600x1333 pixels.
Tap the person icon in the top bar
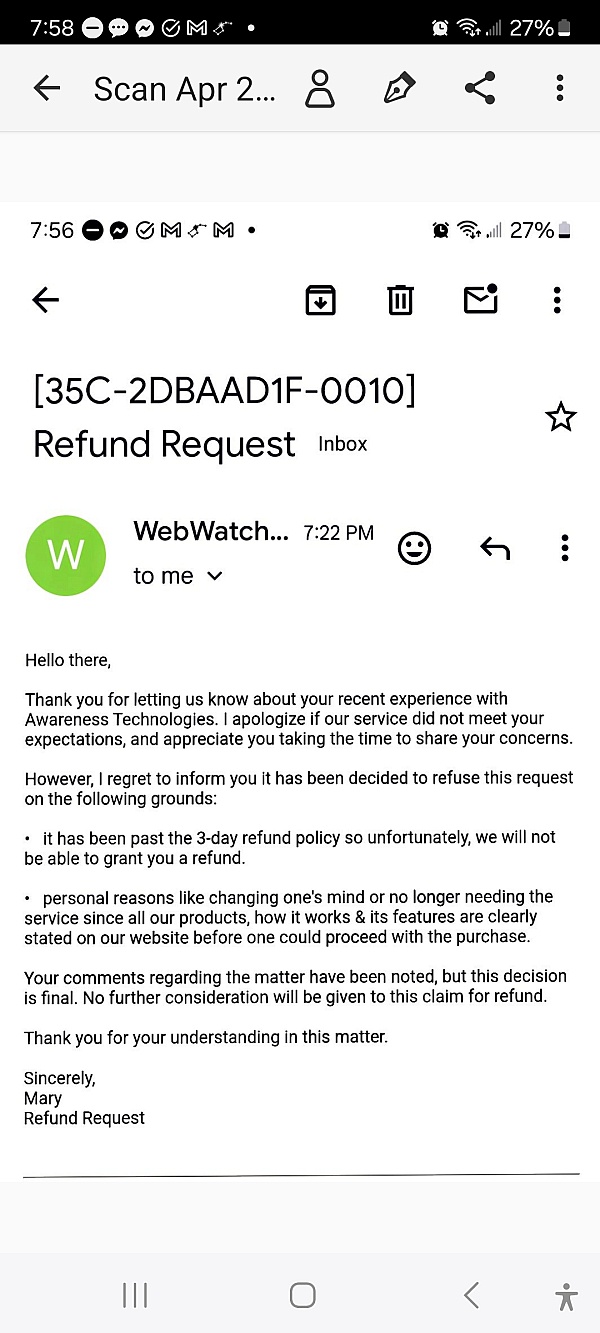319,88
